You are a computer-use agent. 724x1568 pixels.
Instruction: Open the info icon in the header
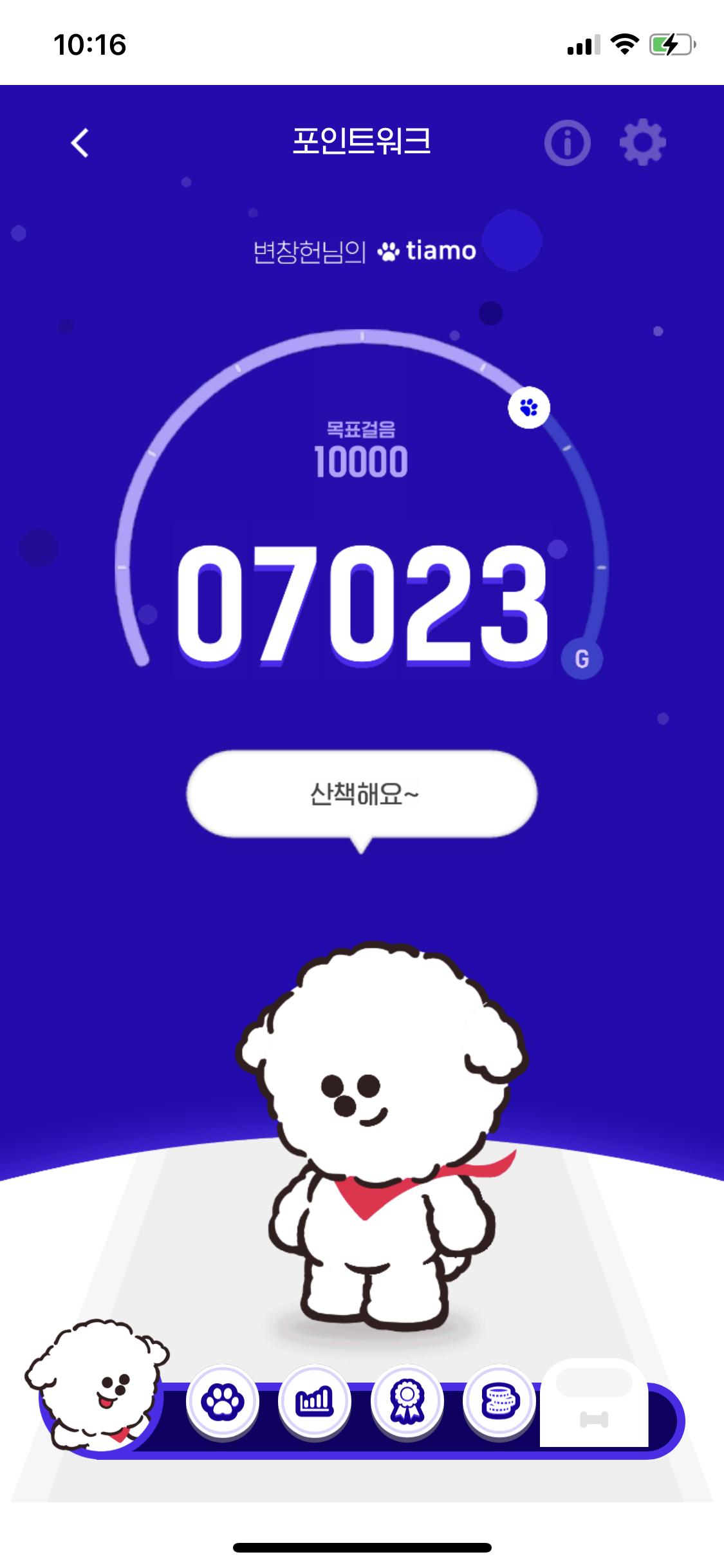click(567, 143)
